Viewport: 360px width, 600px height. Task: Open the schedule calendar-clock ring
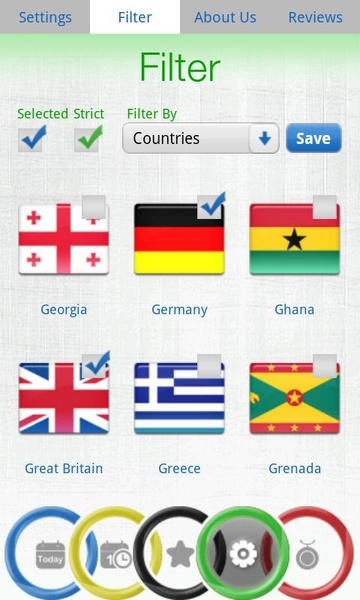pyautogui.click(x=116, y=554)
